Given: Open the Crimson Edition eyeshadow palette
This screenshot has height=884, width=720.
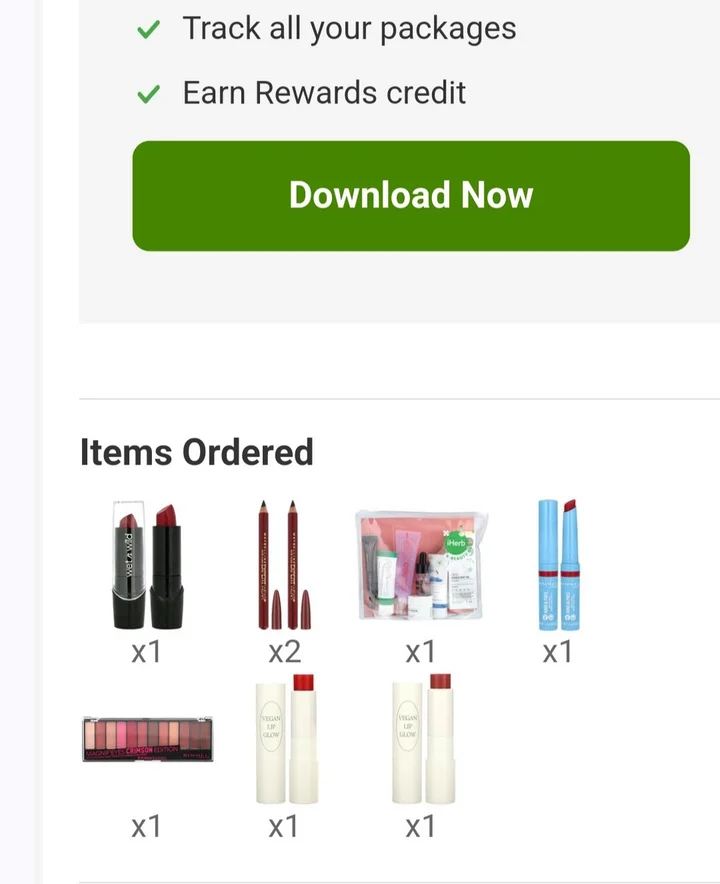Looking at the screenshot, I should [147, 740].
